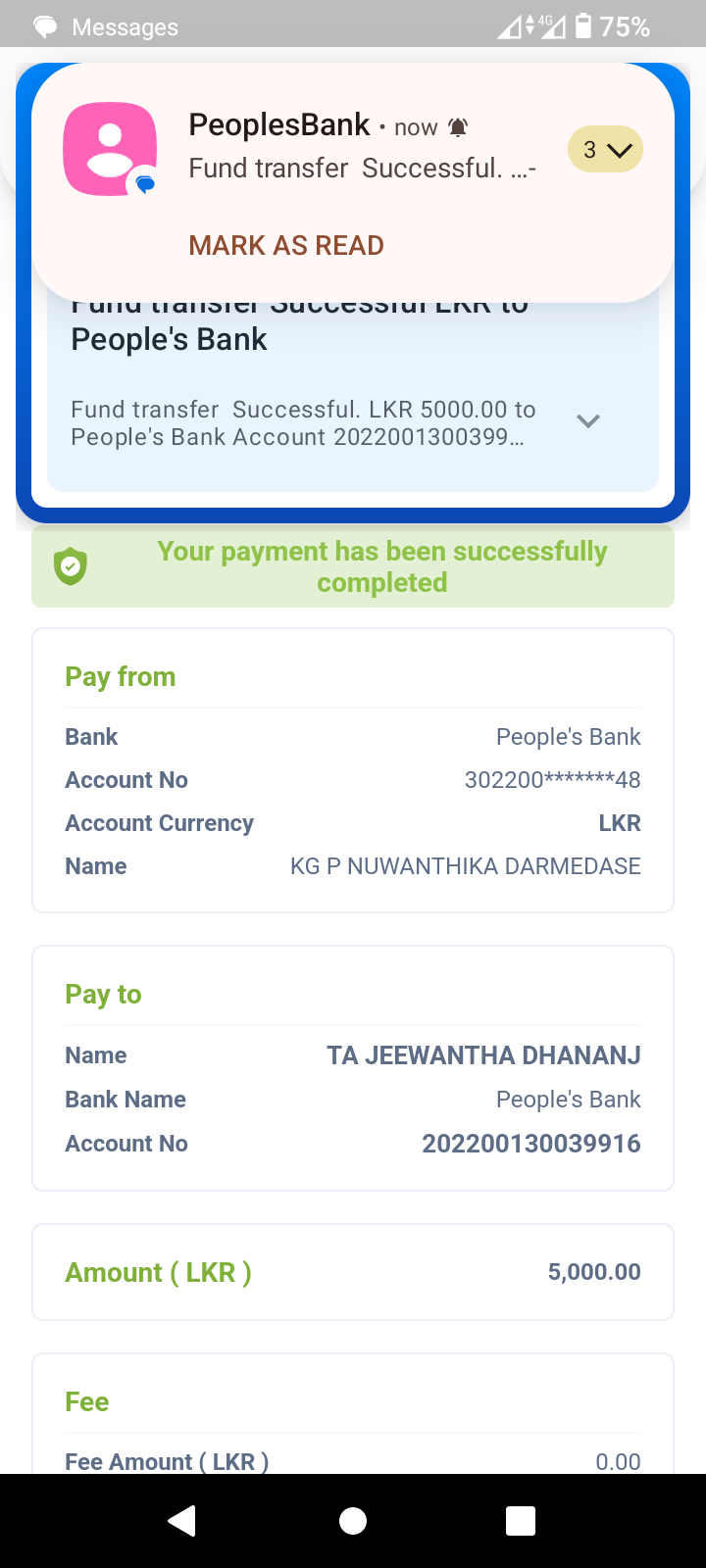
Task: Go back using the system back button
Action: [x=182, y=1520]
